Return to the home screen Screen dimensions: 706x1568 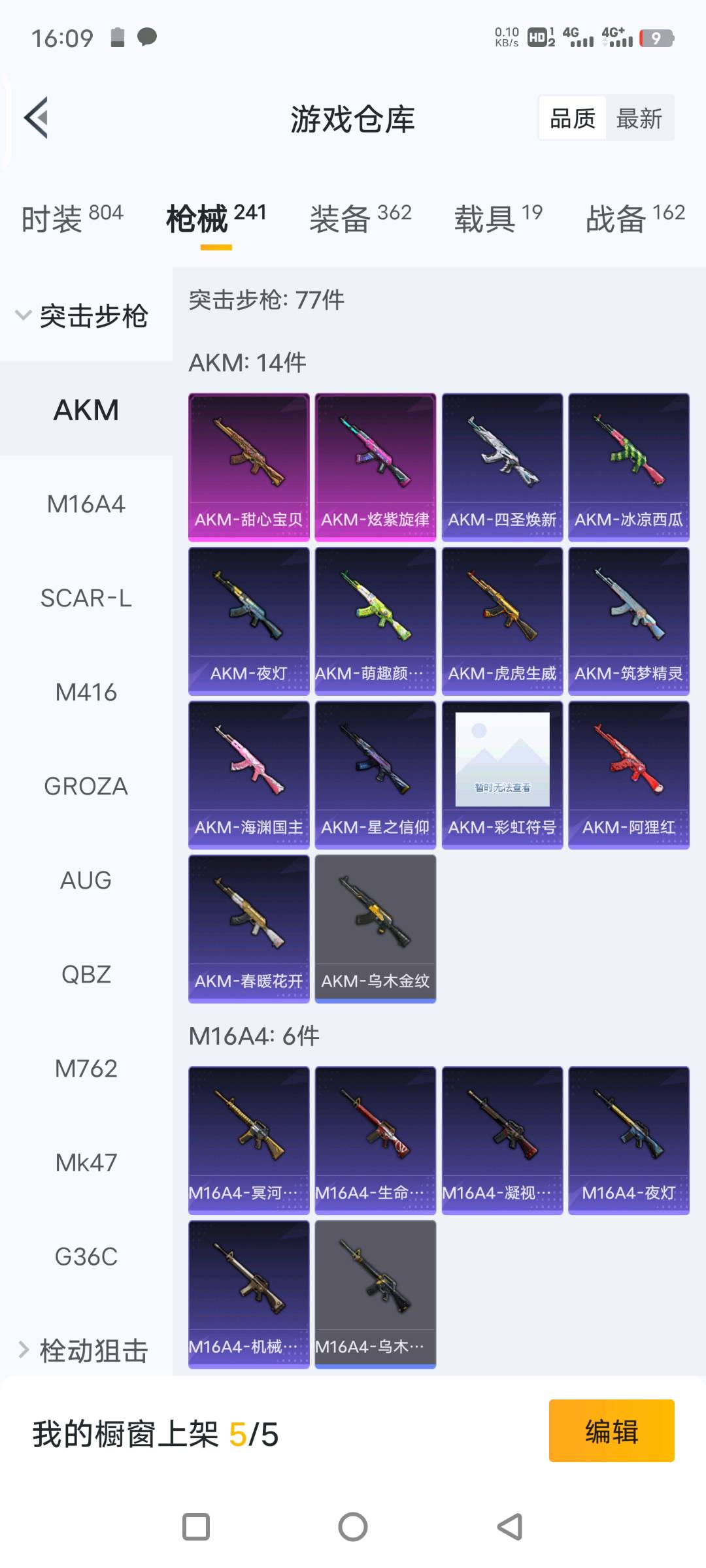(353, 1527)
